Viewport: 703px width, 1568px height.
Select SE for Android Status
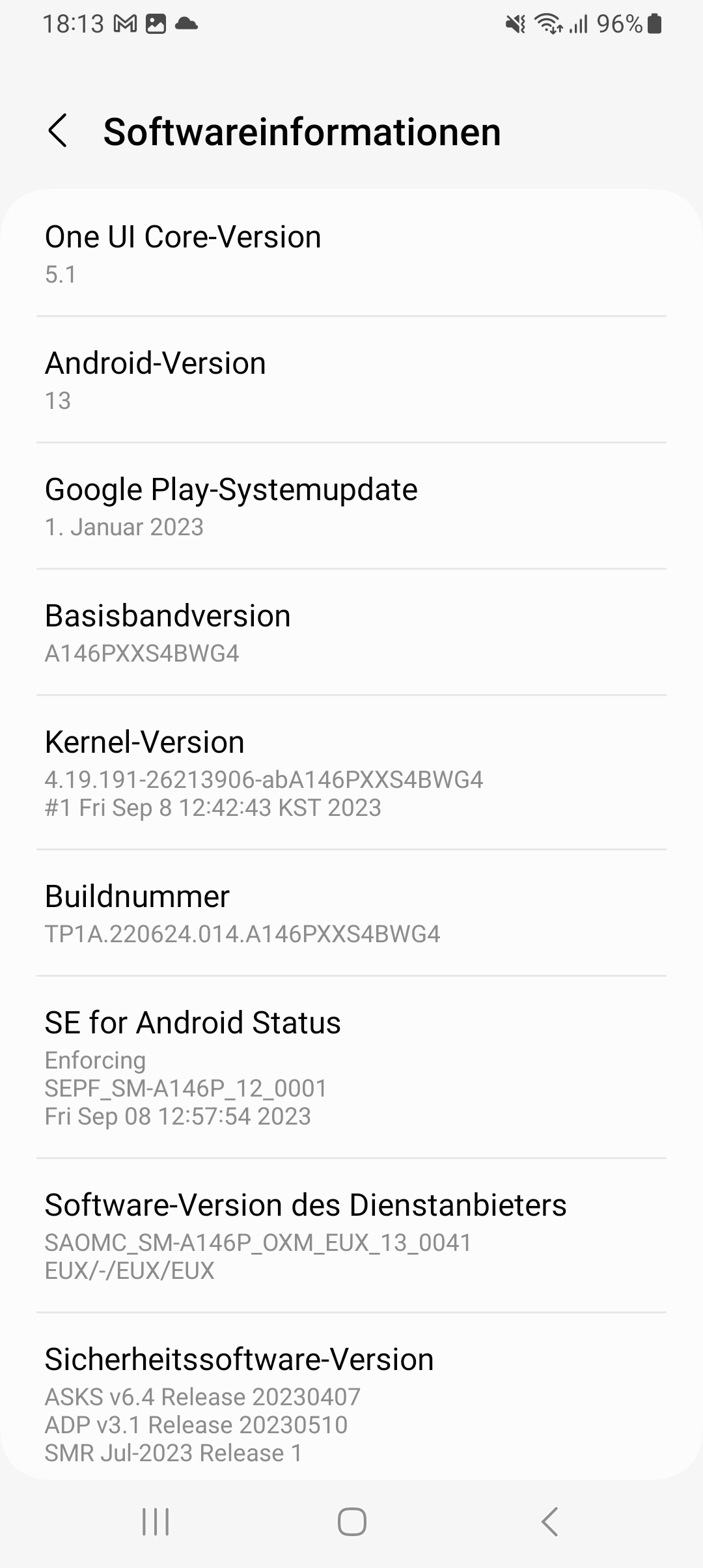[351, 1067]
